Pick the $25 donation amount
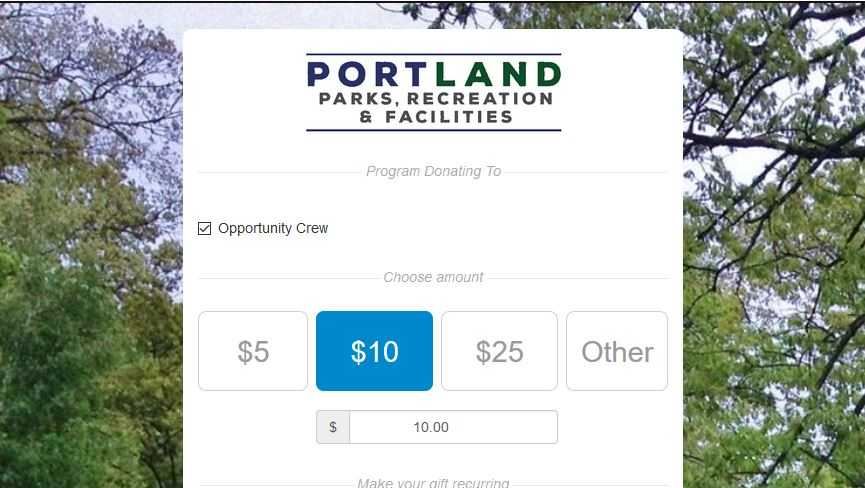Viewport: 865px width, 488px height. pos(499,351)
